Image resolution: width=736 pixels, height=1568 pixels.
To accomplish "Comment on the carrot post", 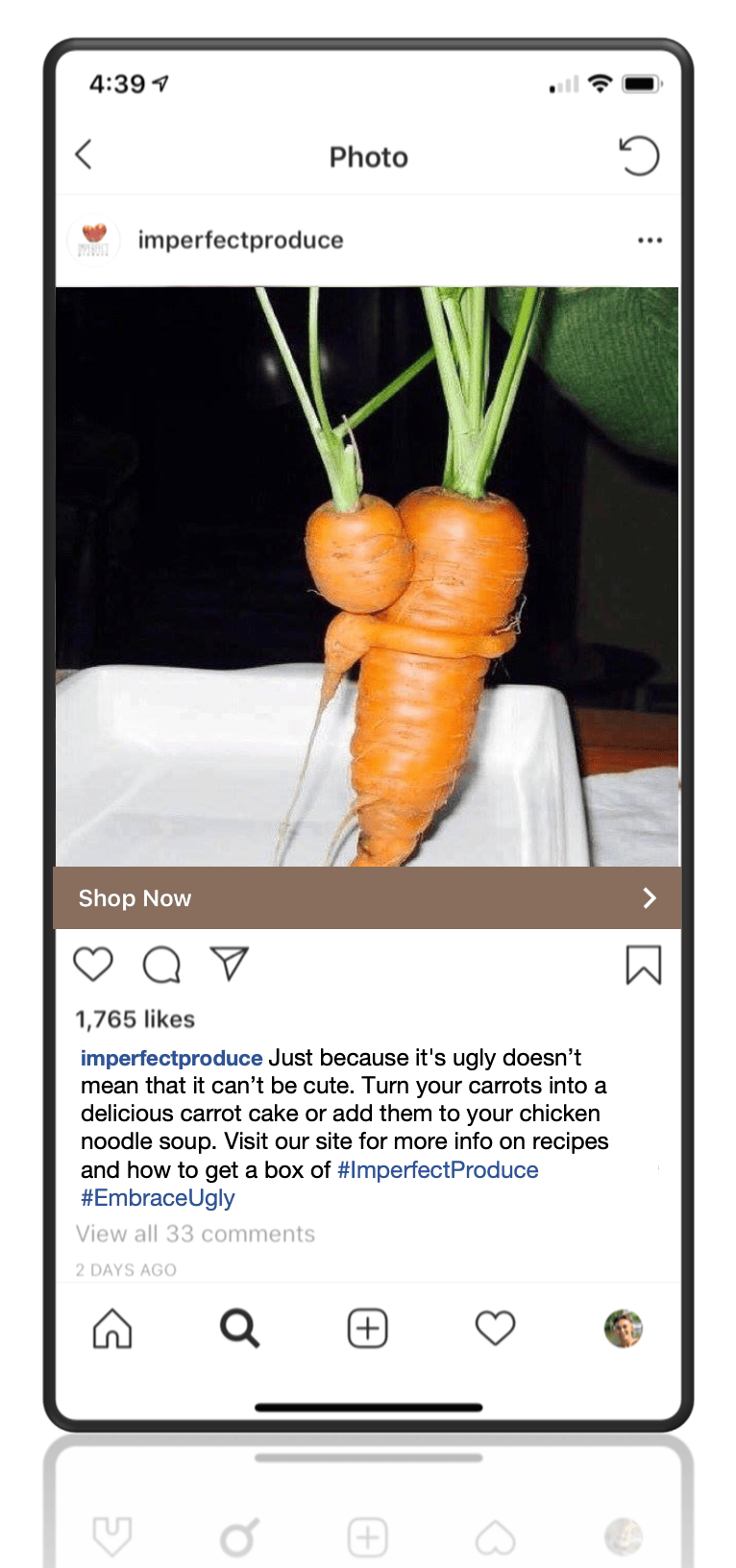I will pyautogui.click(x=161, y=965).
